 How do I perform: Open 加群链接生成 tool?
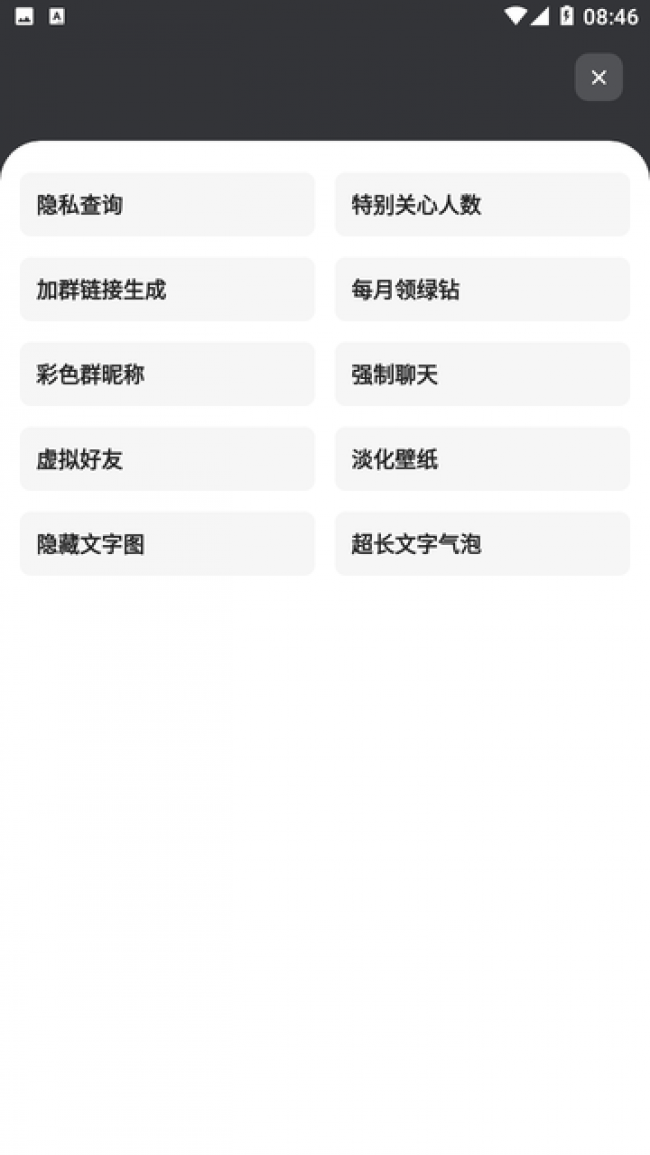tap(167, 290)
